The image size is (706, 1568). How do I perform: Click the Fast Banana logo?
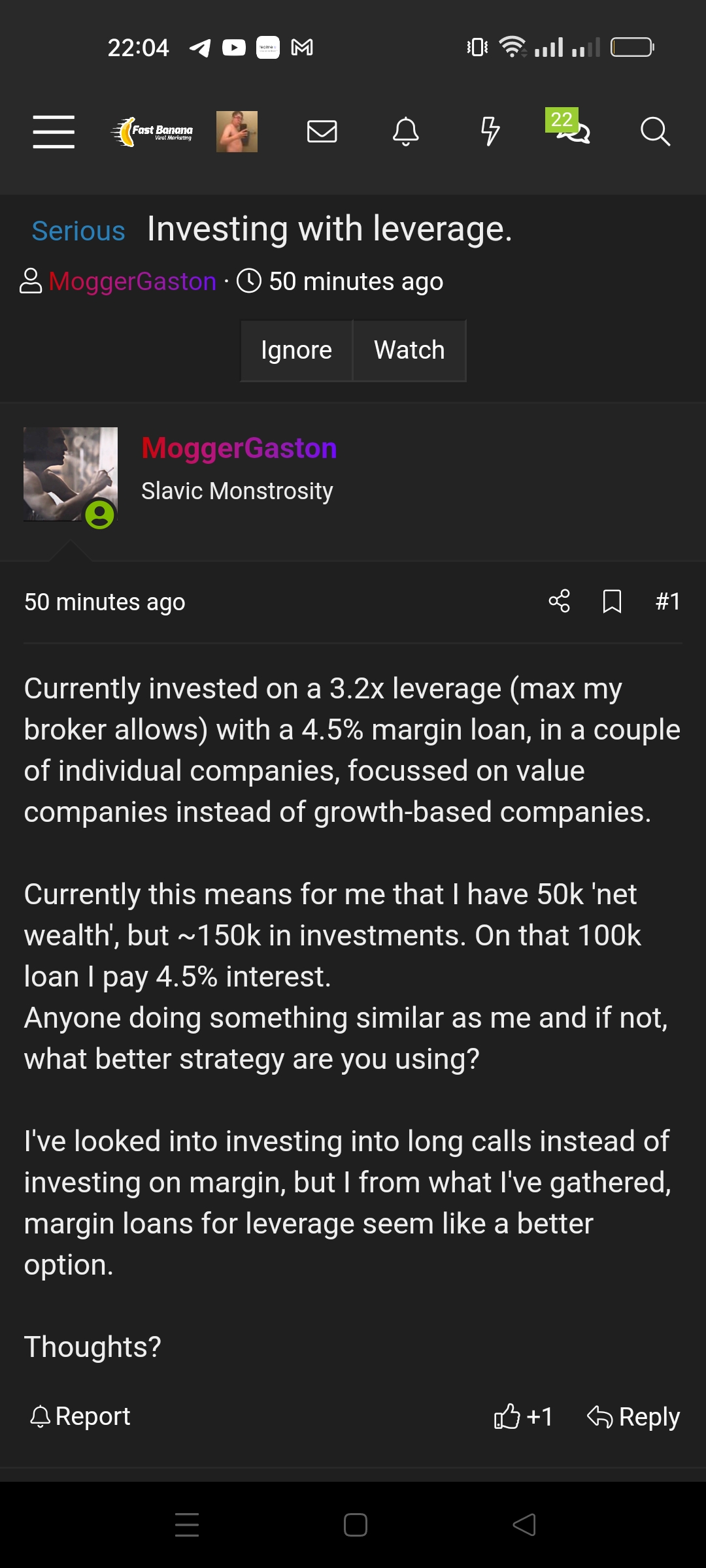[152, 132]
